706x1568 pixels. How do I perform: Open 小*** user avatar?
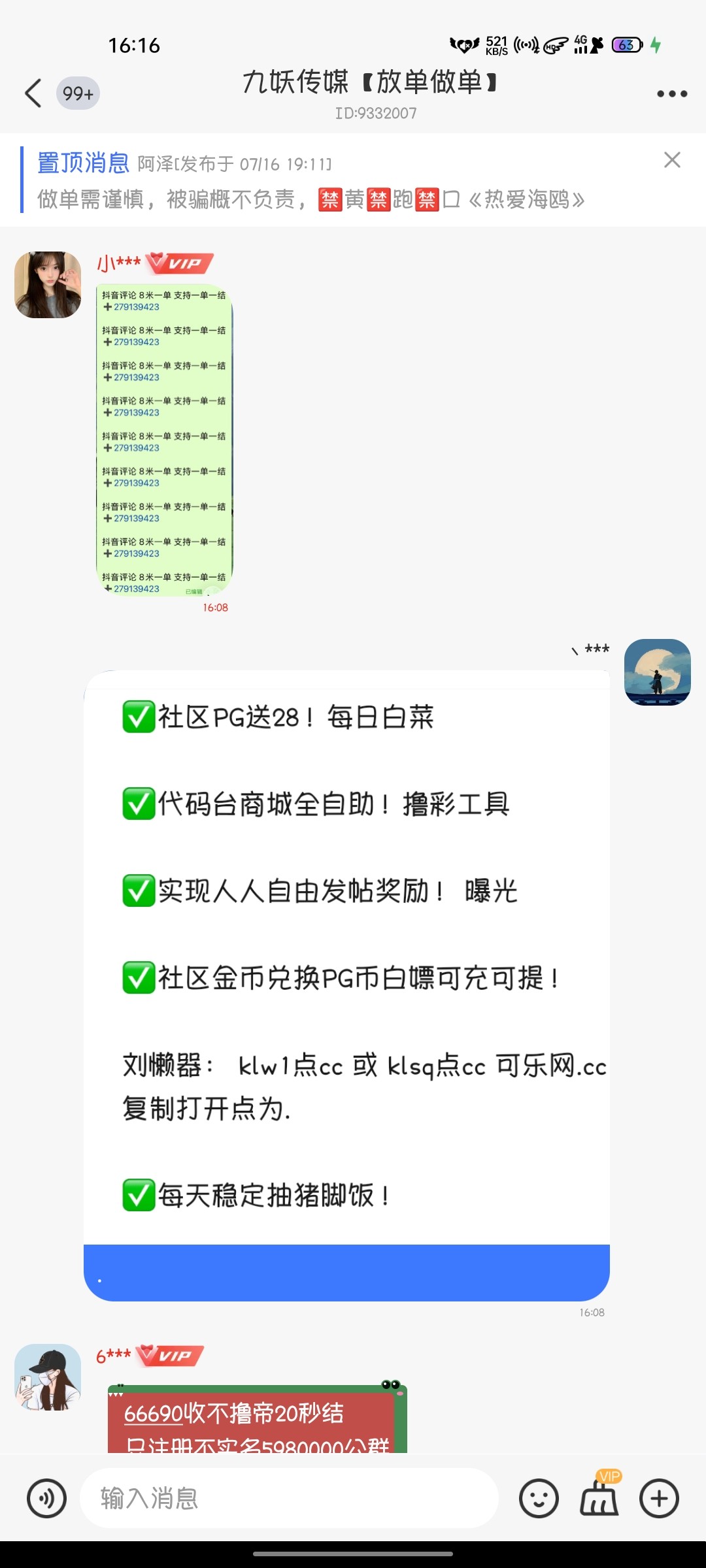(x=47, y=284)
